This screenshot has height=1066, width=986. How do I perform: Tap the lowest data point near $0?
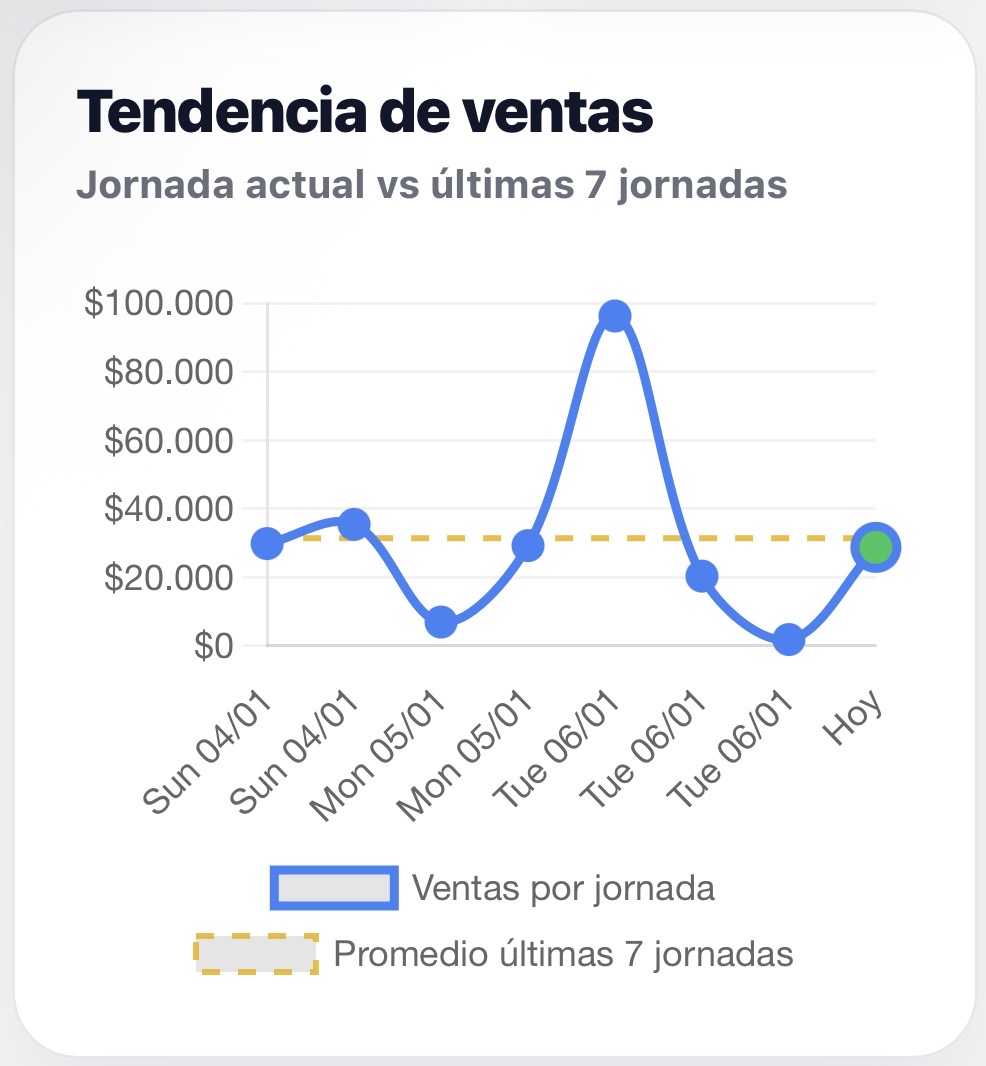(x=789, y=640)
